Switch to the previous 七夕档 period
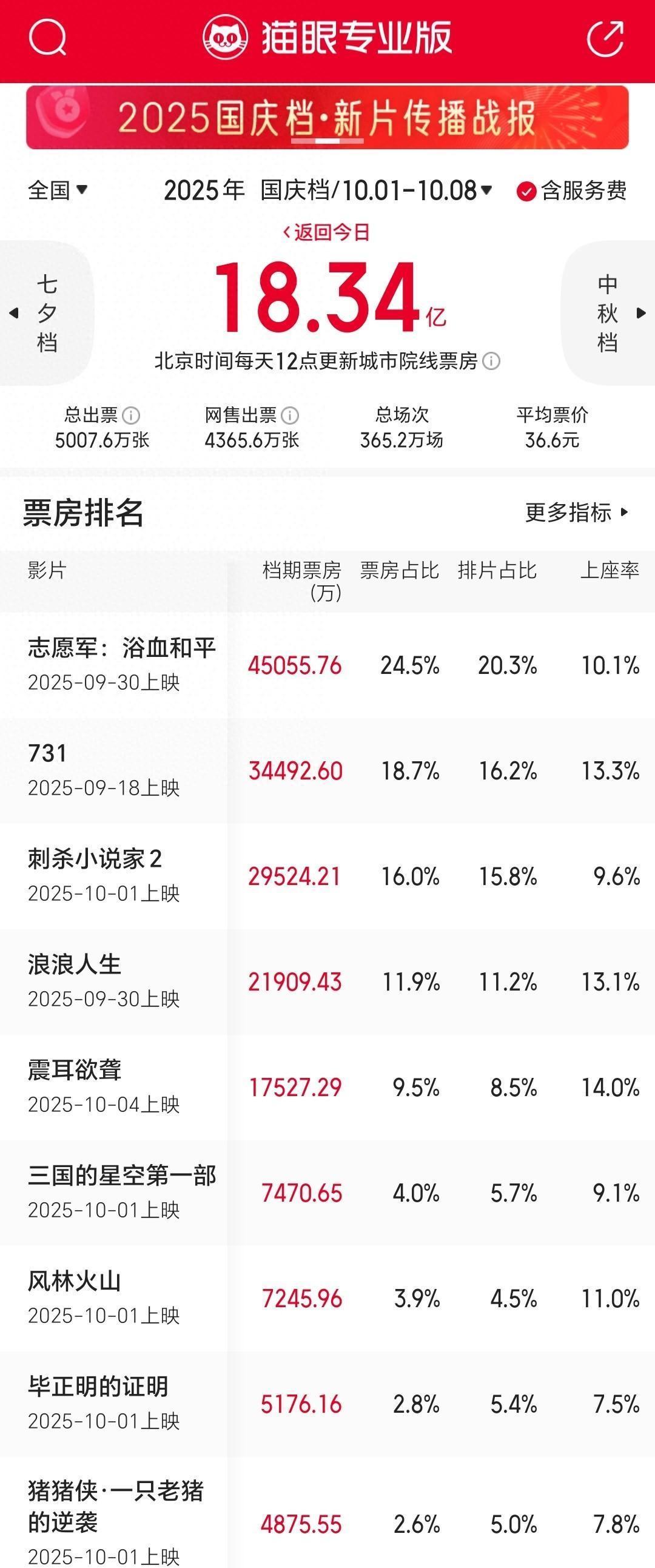655x1568 pixels. [x=46, y=313]
